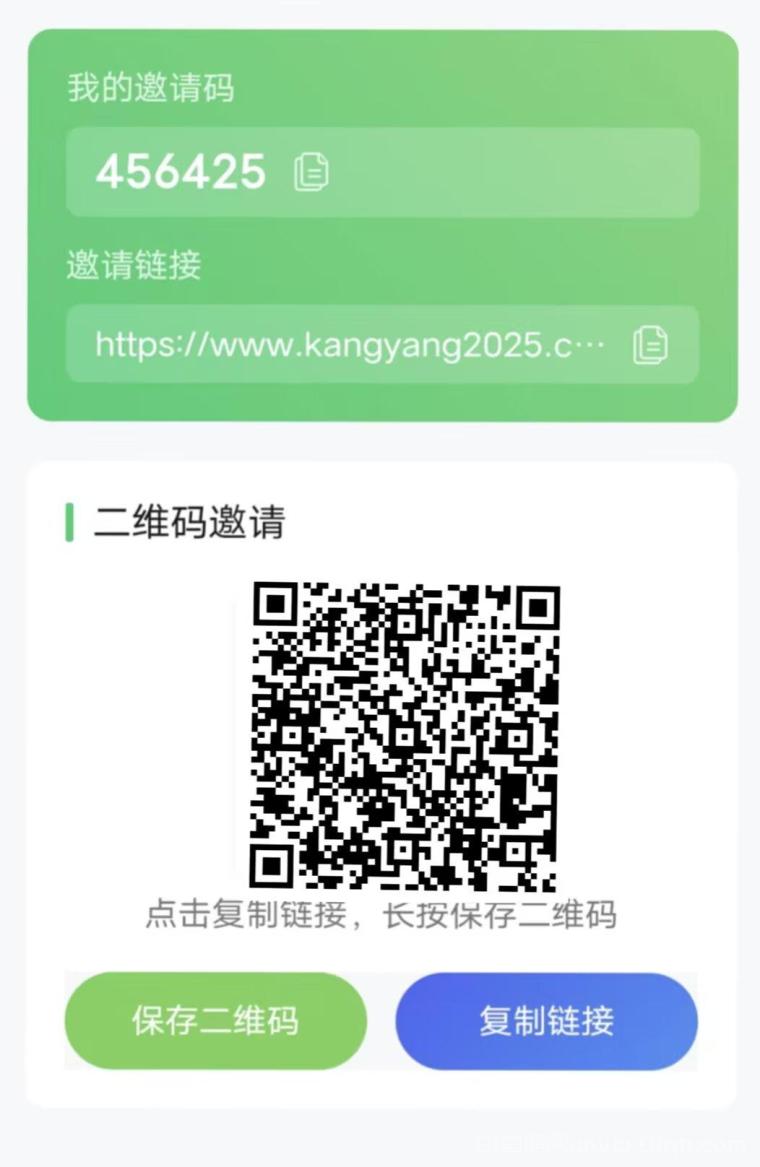The image size is (760, 1167).
Task: Copy the invitation code 456425
Action: [311, 172]
